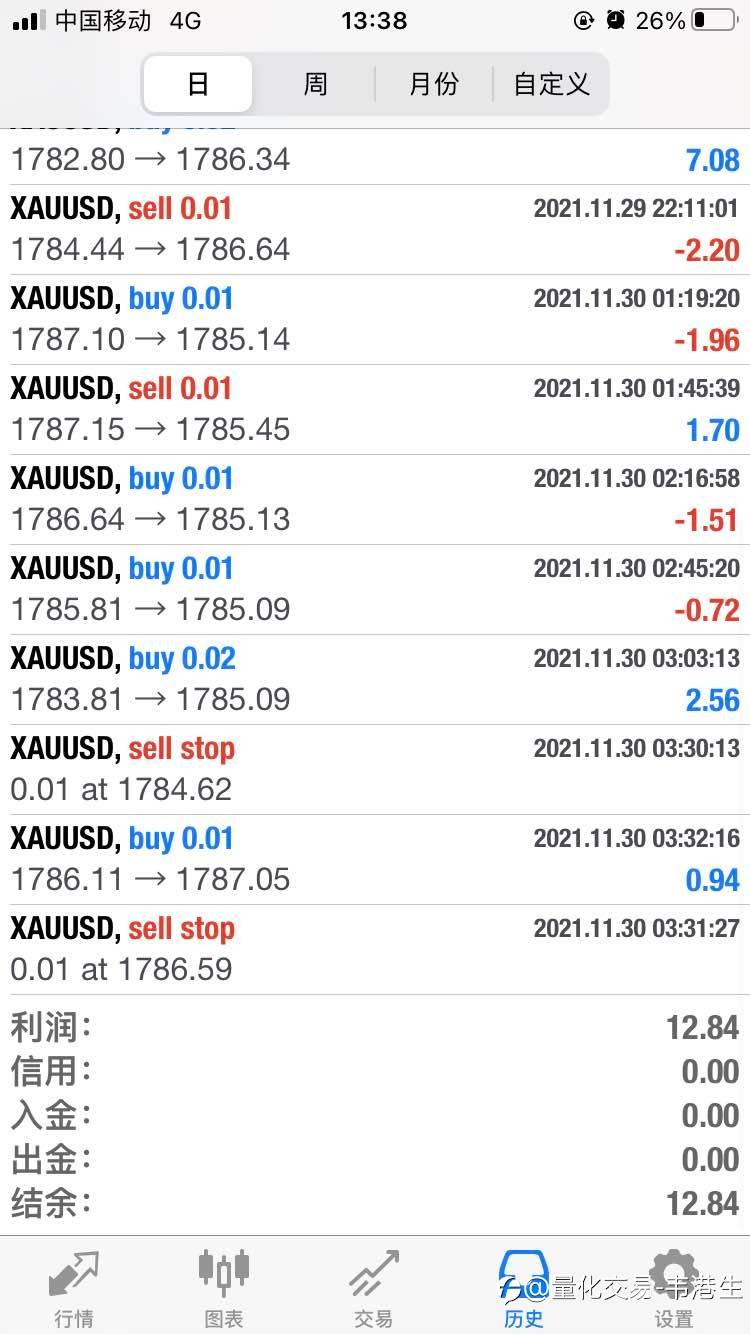The width and height of the screenshot is (750, 1334).
Task: Open the sell stop order at 1784.62
Action: click(x=375, y=770)
